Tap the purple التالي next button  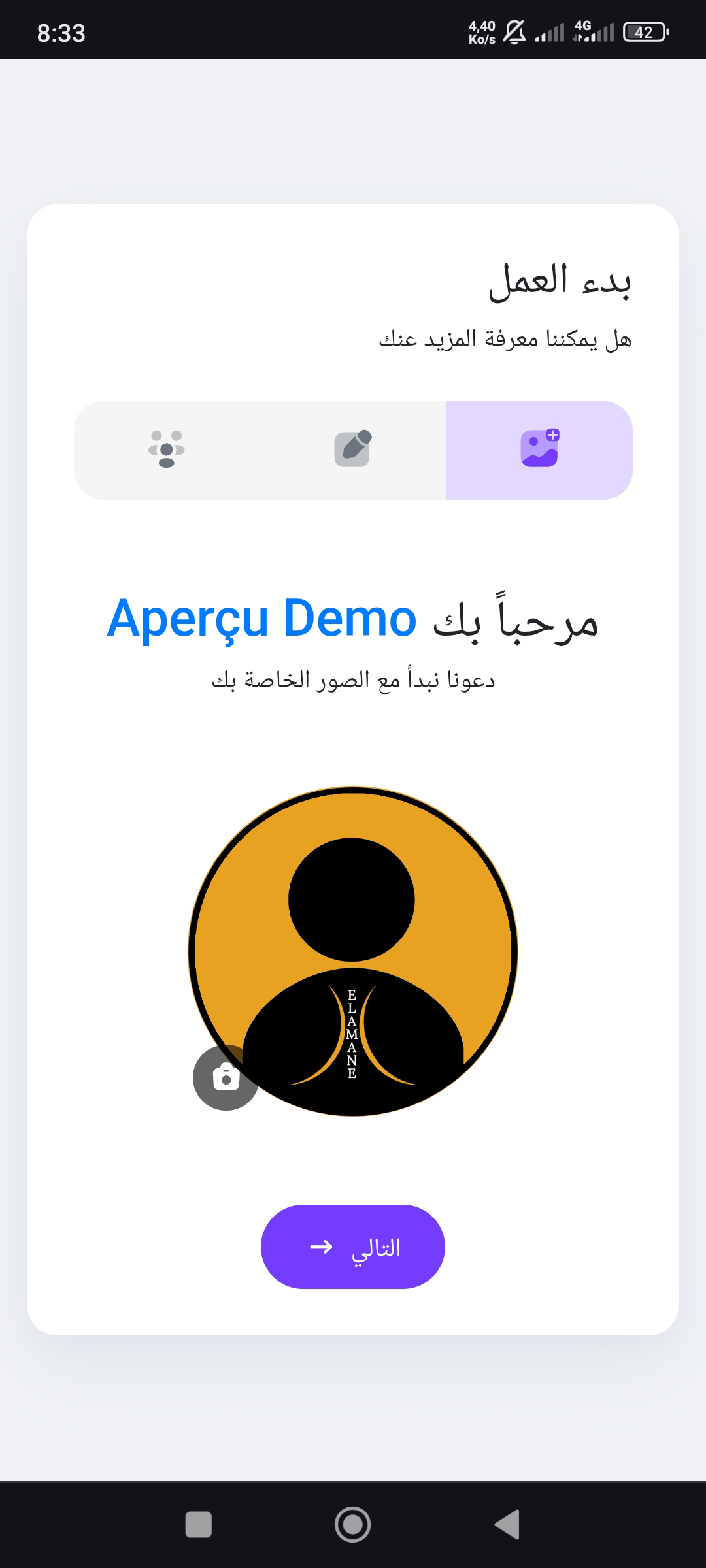click(353, 1247)
